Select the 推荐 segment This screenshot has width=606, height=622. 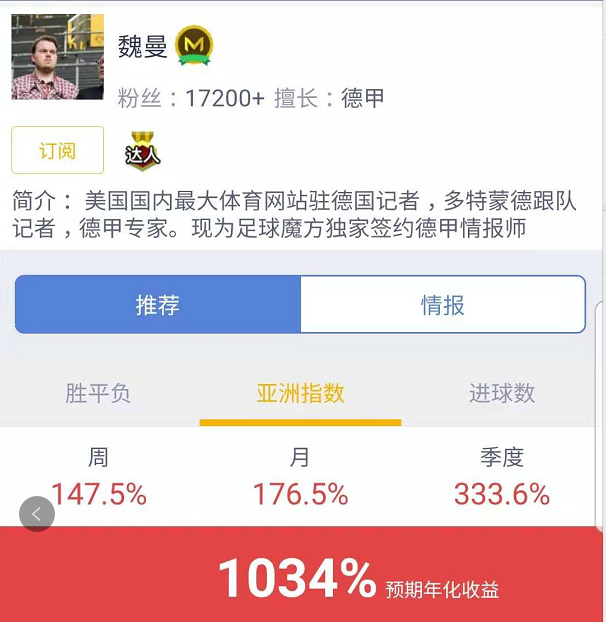pos(158,305)
